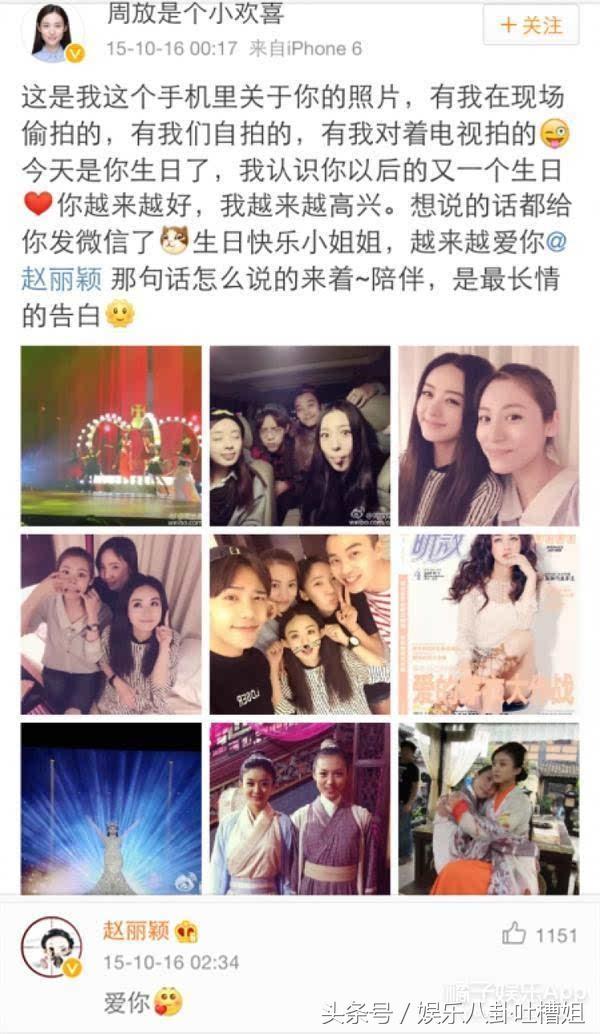
Task: Open the poster's profile avatar
Action: coord(53,34)
